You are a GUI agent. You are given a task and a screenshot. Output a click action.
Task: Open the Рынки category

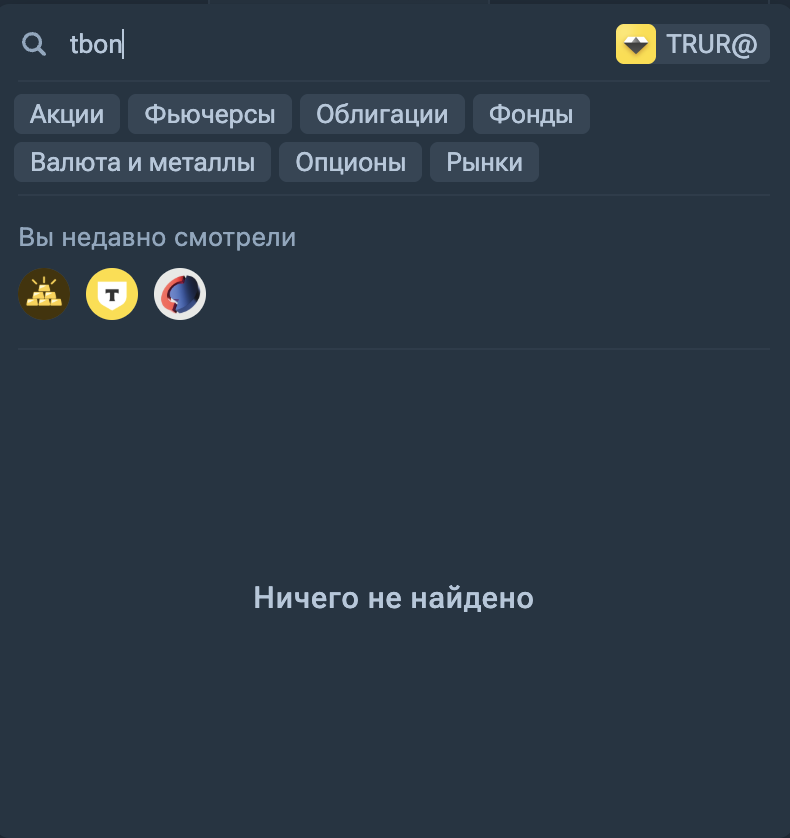pos(484,162)
